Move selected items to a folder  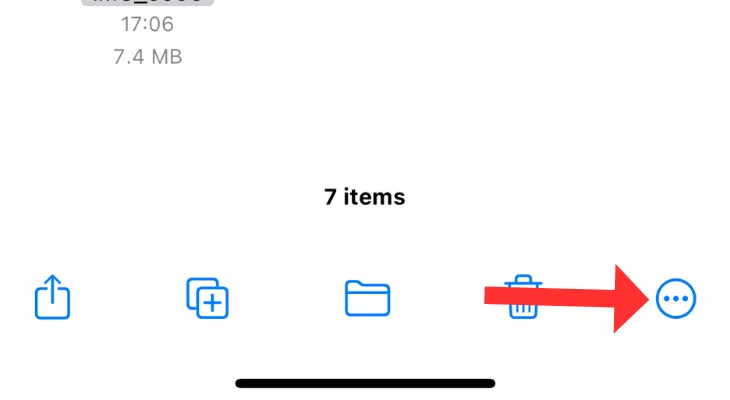(367, 298)
